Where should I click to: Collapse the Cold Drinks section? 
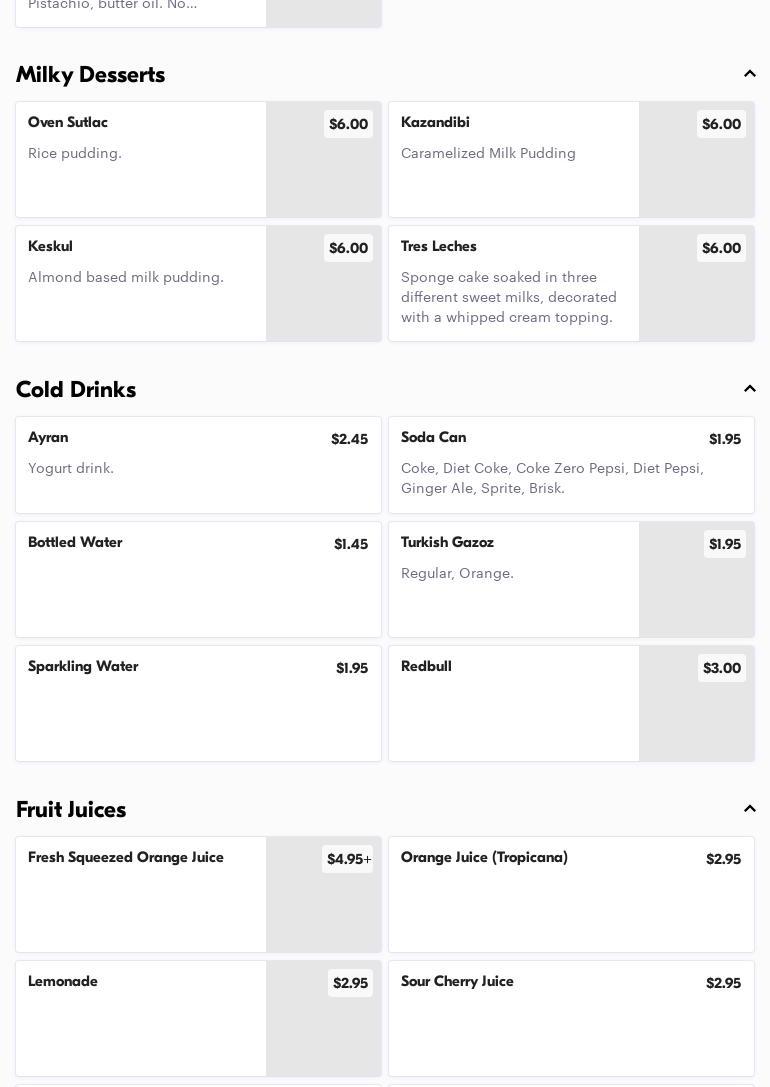coord(749,389)
